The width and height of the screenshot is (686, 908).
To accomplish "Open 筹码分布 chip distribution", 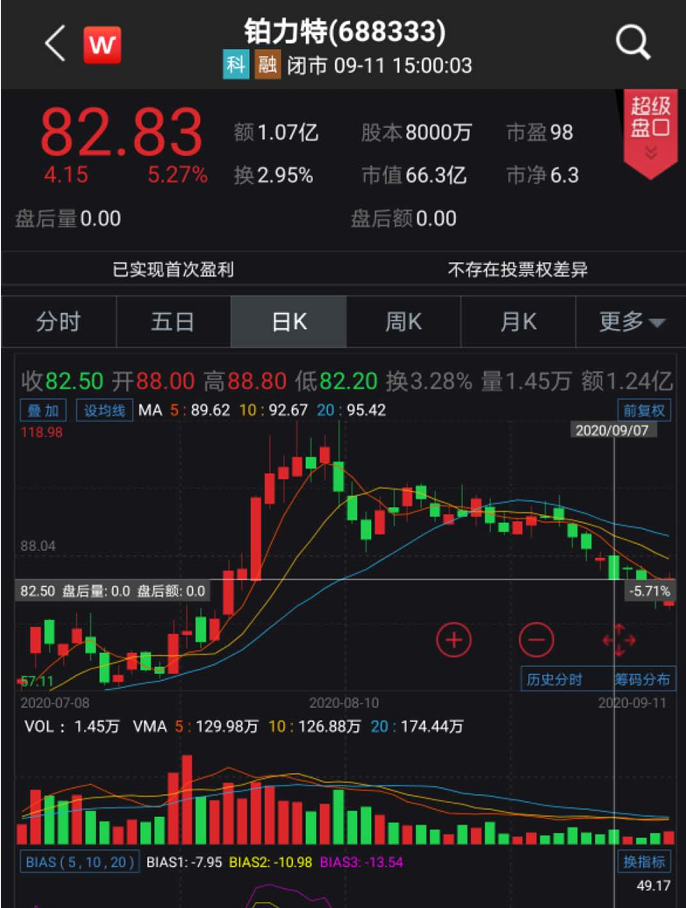I will (x=643, y=680).
